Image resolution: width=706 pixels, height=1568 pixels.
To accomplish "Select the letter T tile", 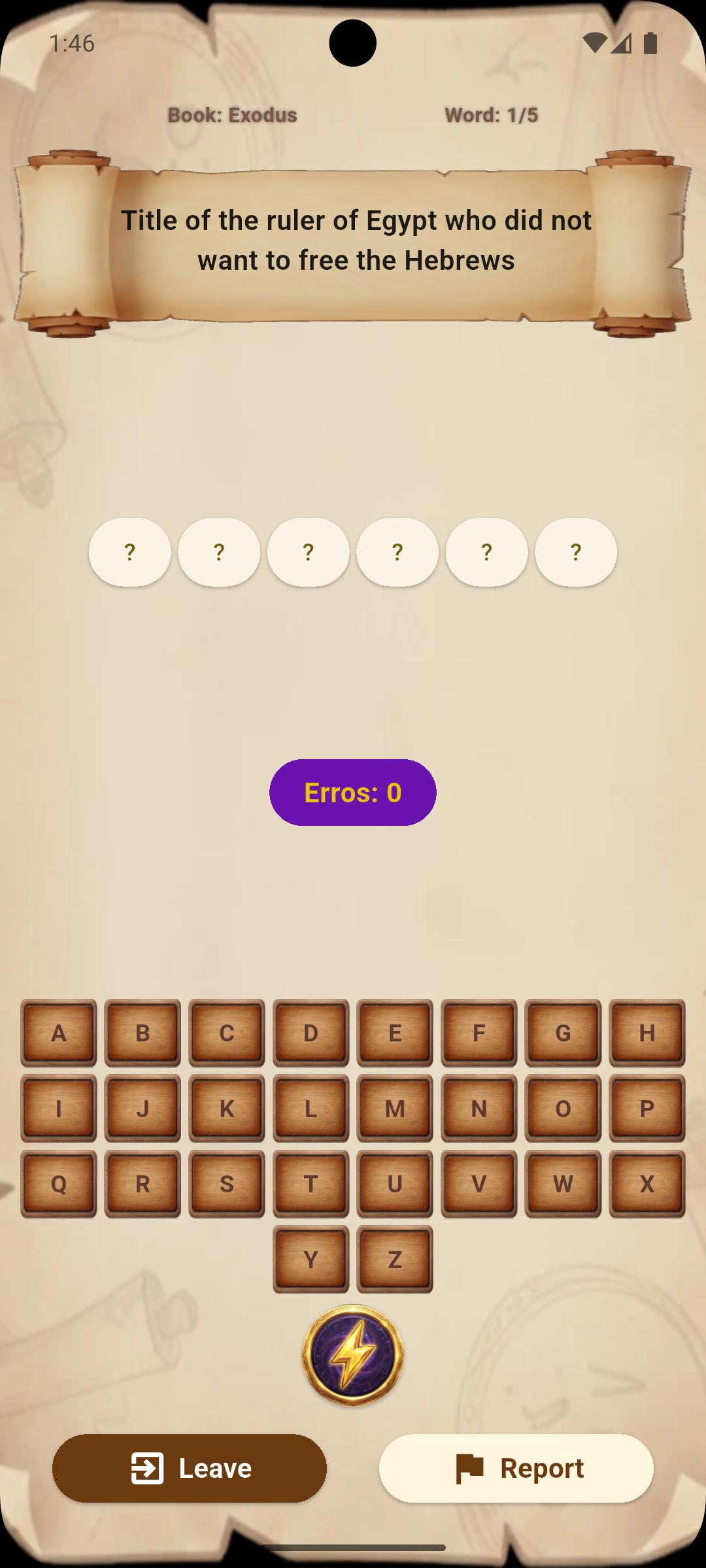I will pyautogui.click(x=311, y=1184).
